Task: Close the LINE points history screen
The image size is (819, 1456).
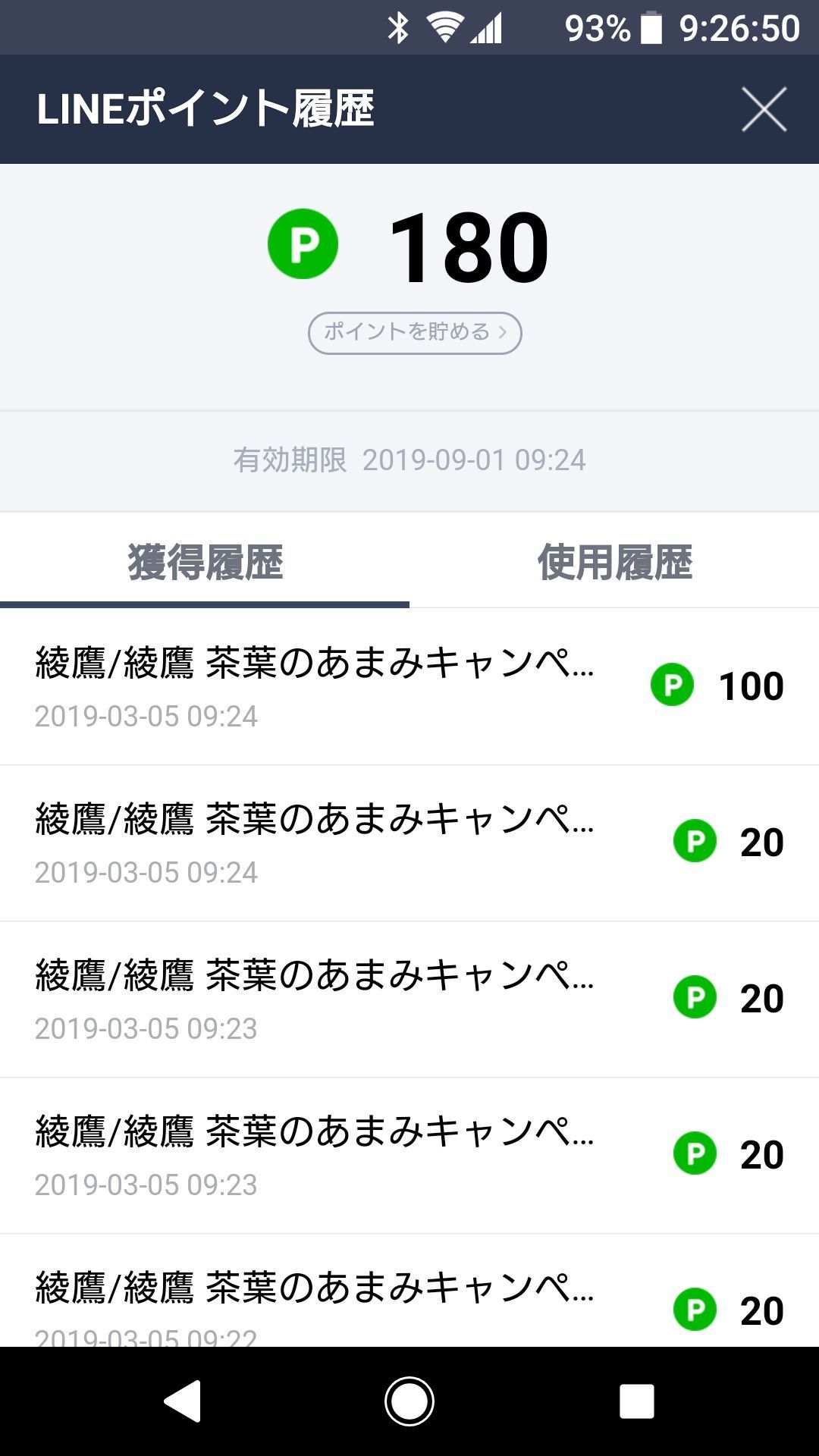Action: click(764, 109)
